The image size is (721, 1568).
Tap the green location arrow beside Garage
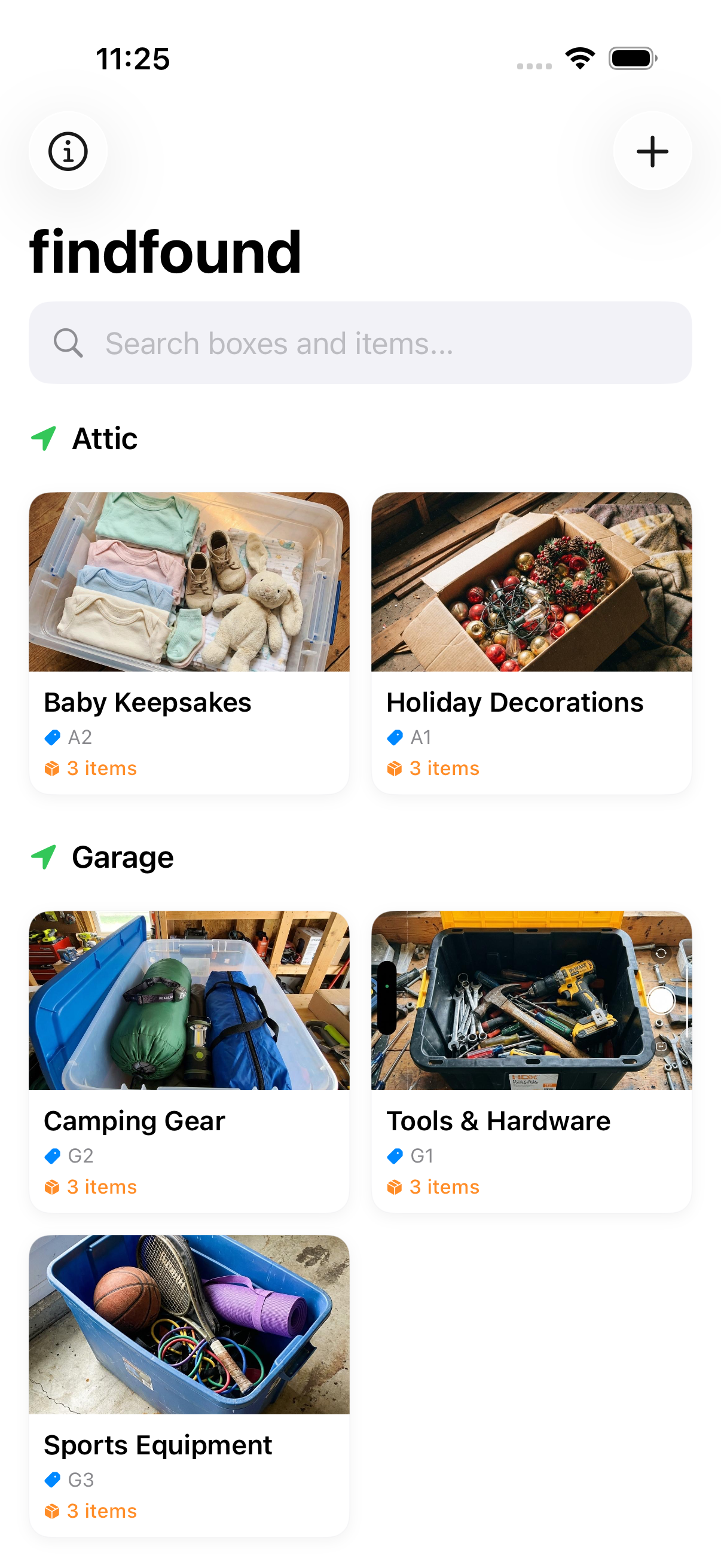coord(44,857)
